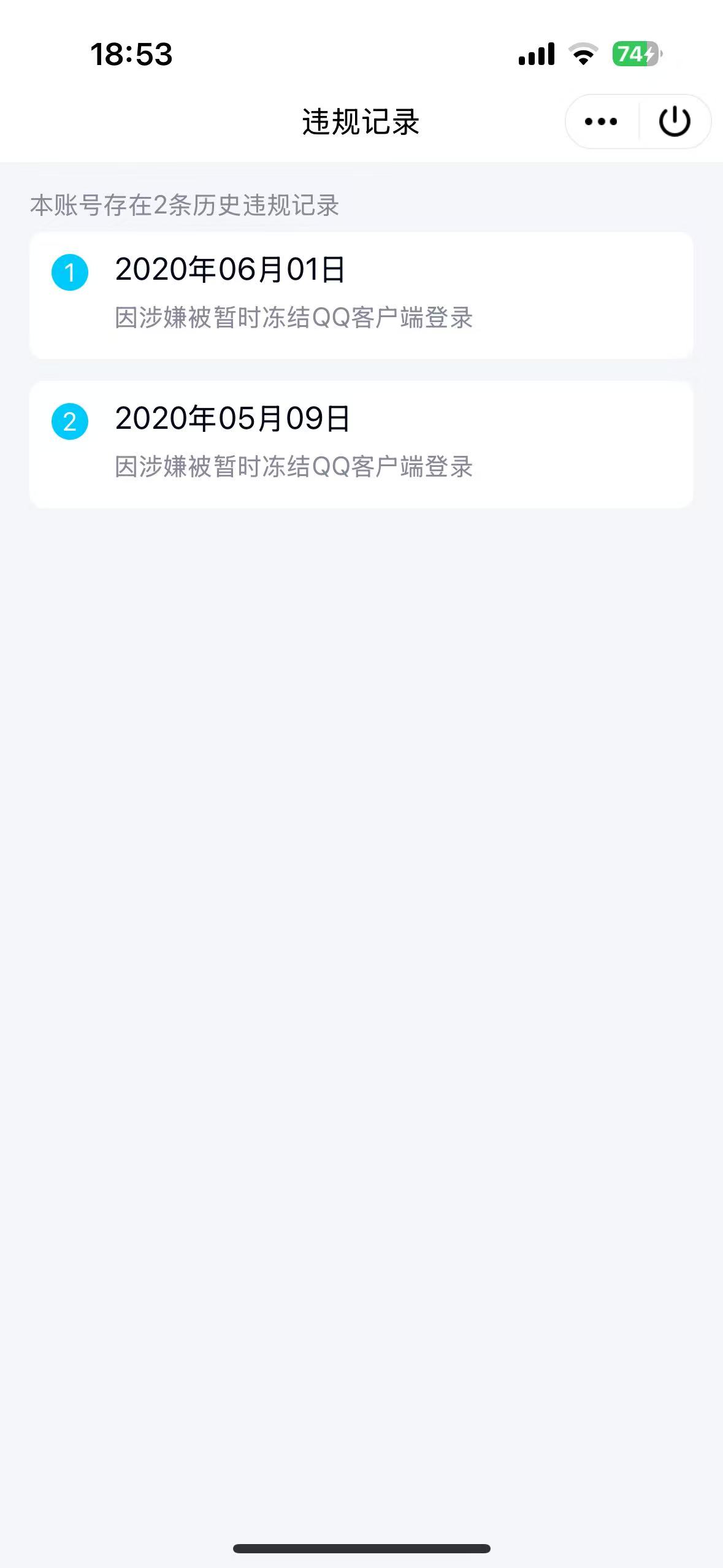Open the mini-program more options menu

[x=600, y=121]
